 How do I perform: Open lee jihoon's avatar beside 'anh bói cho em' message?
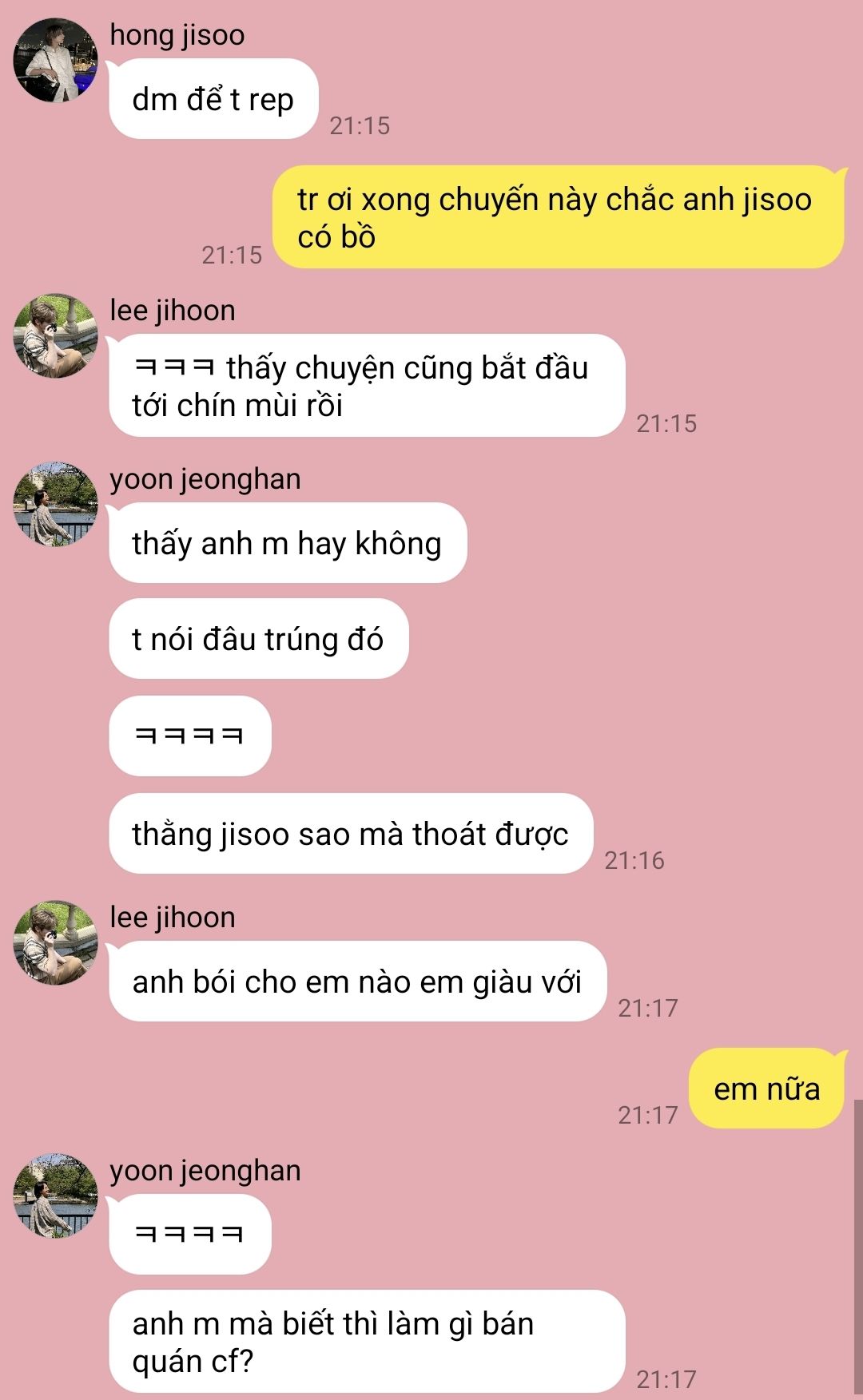pos(55,943)
